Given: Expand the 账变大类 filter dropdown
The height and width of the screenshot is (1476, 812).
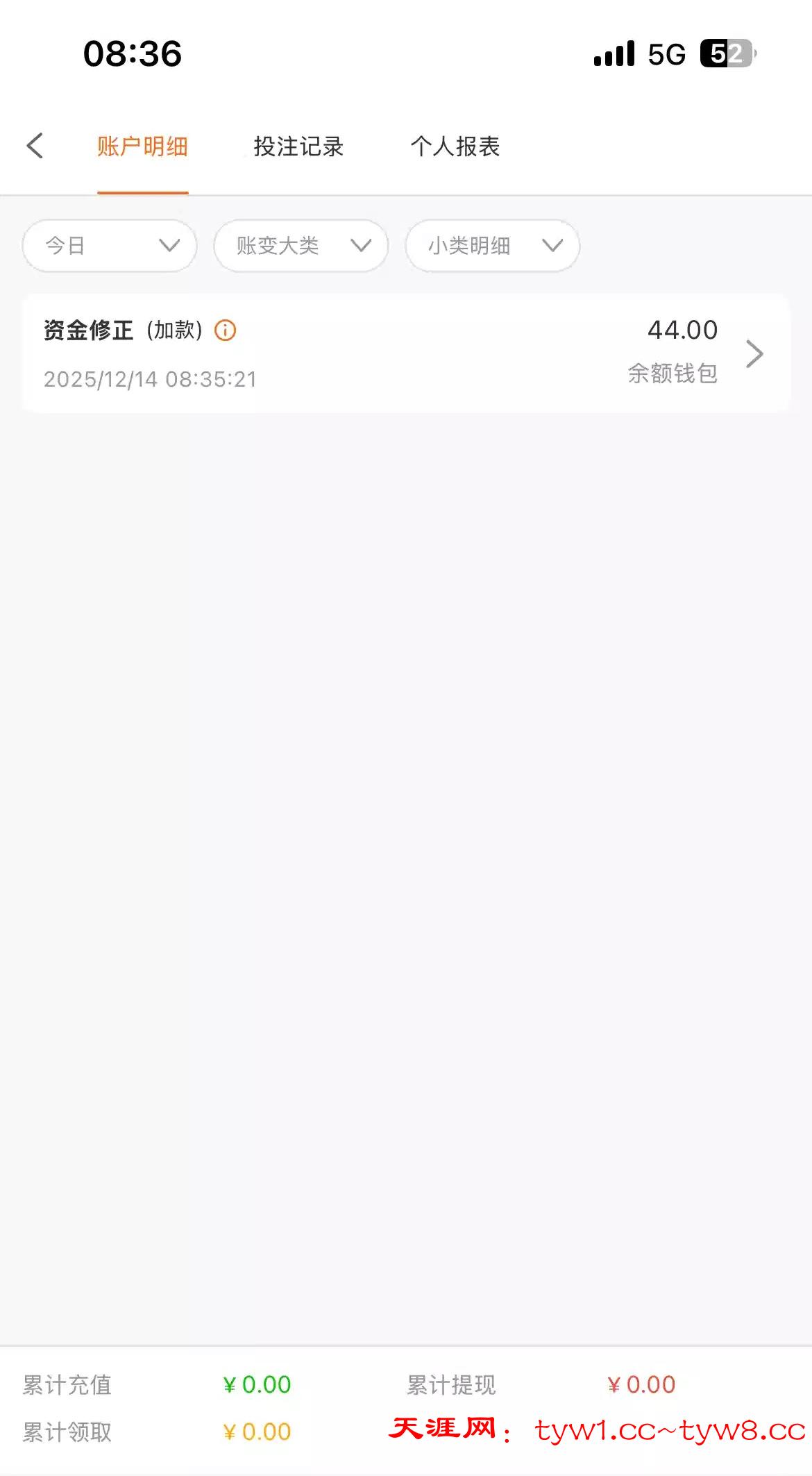Looking at the screenshot, I should tap(301, 246).
